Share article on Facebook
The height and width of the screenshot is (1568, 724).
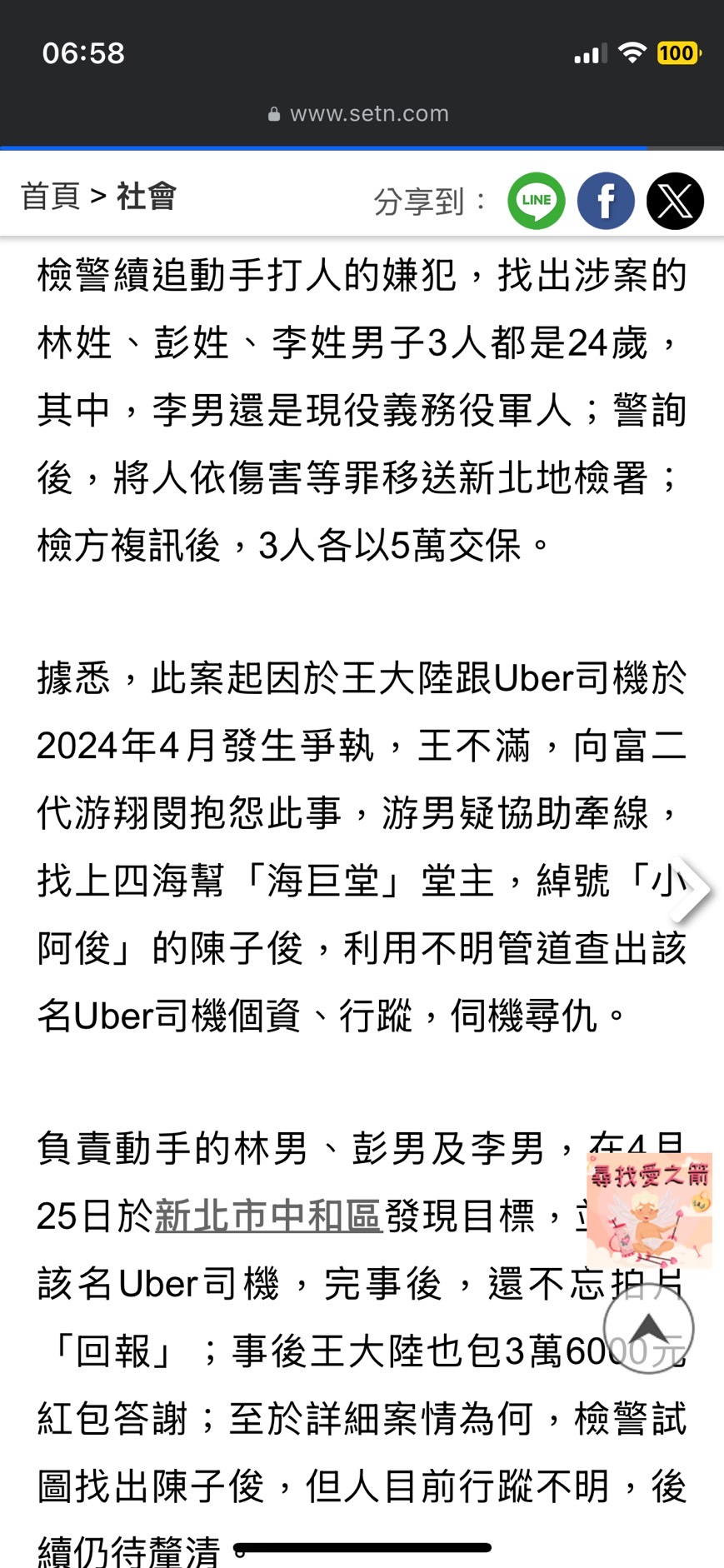coord(606,201)
